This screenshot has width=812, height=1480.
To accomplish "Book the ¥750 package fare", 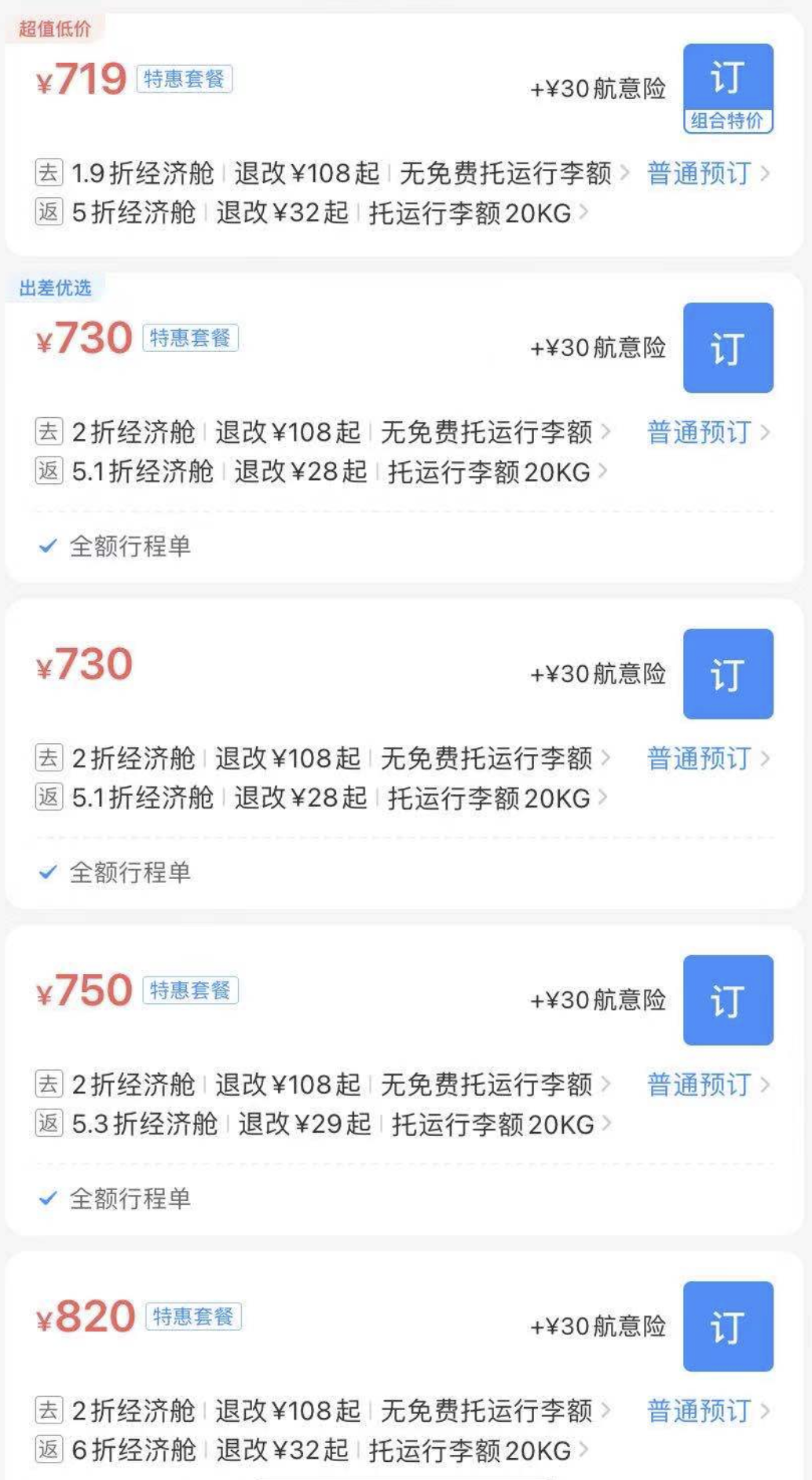I will click(x=728, y=1000).
